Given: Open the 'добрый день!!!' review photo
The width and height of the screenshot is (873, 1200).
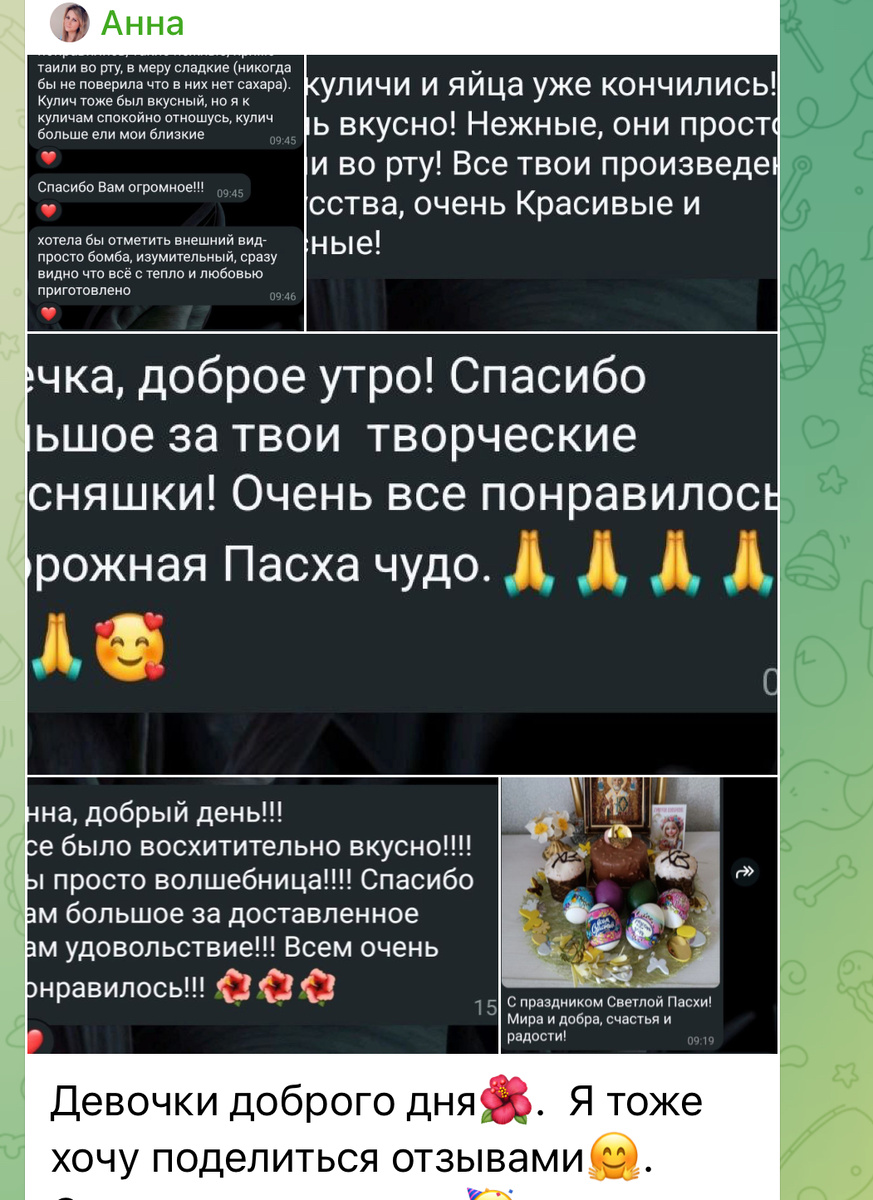Looking at the screenshot, I should pyautogui.click(x=262, y=914).
